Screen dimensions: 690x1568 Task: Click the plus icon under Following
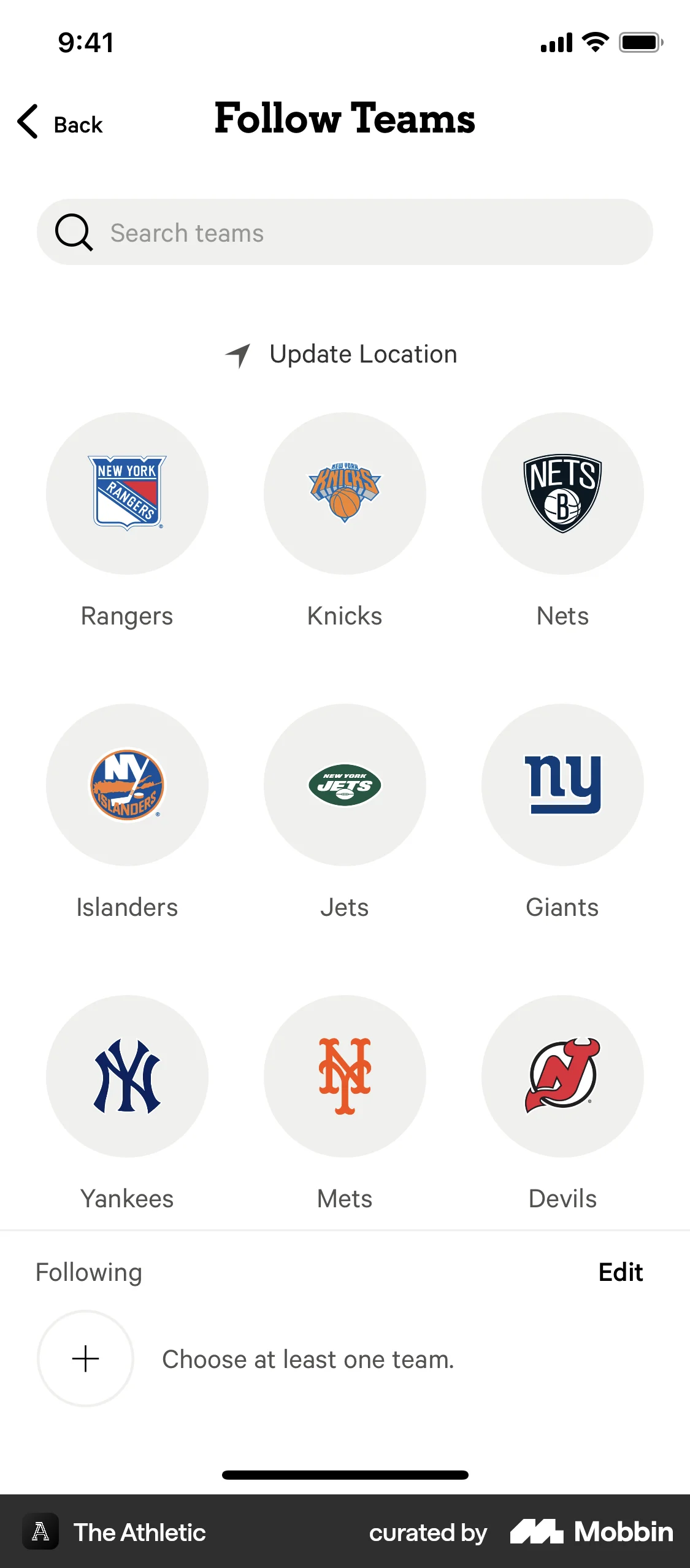[85, 1359]
